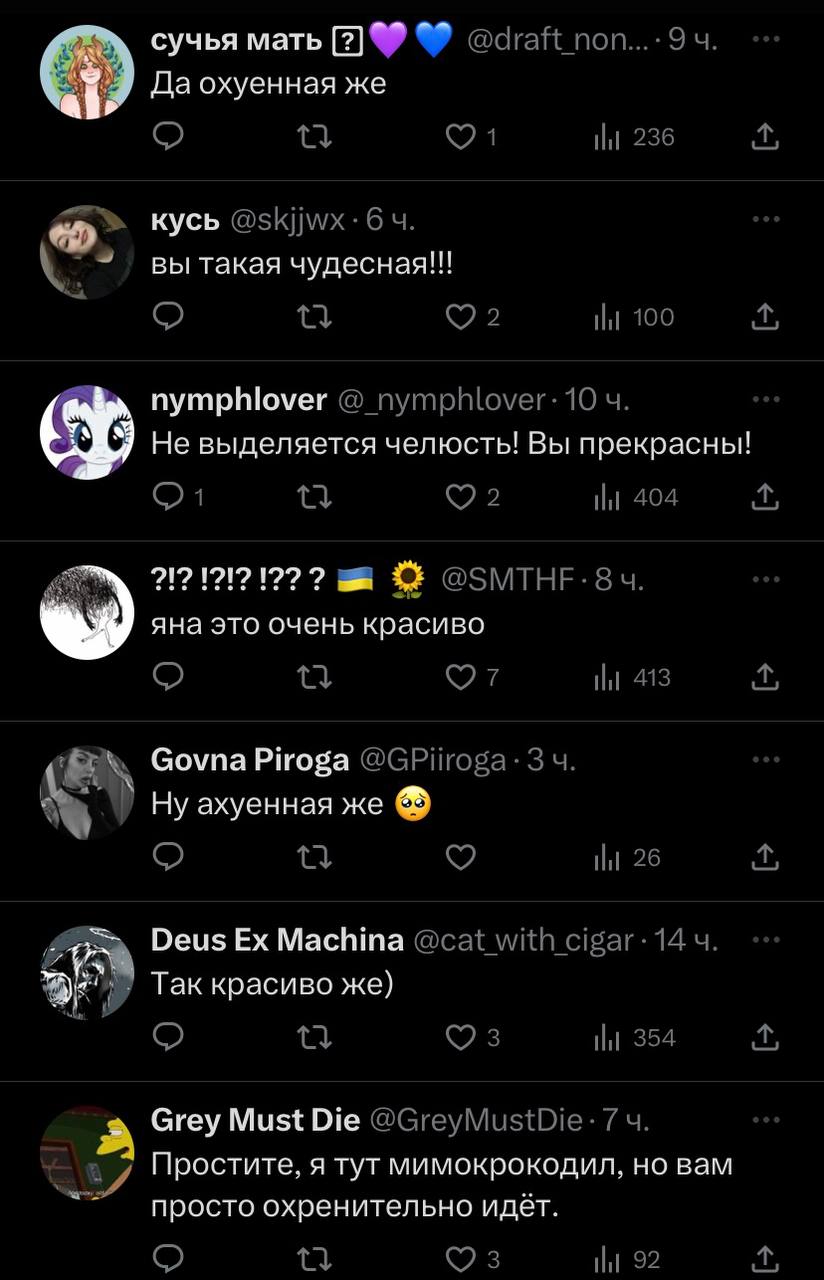Share Govna Piroga's reply
This screenshot has height=1280, width=824.
pos(765,857)
